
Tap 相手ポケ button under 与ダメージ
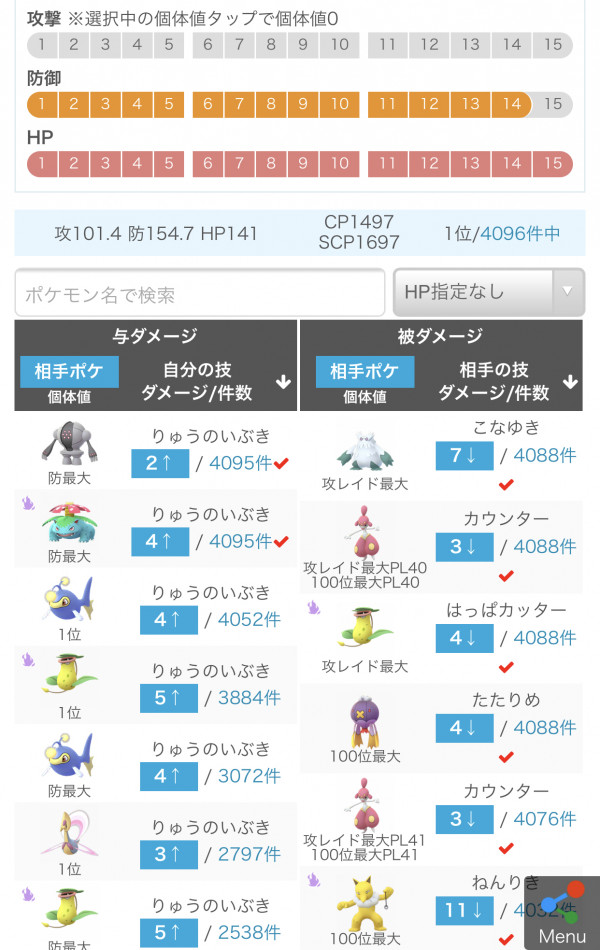[69, 372]
